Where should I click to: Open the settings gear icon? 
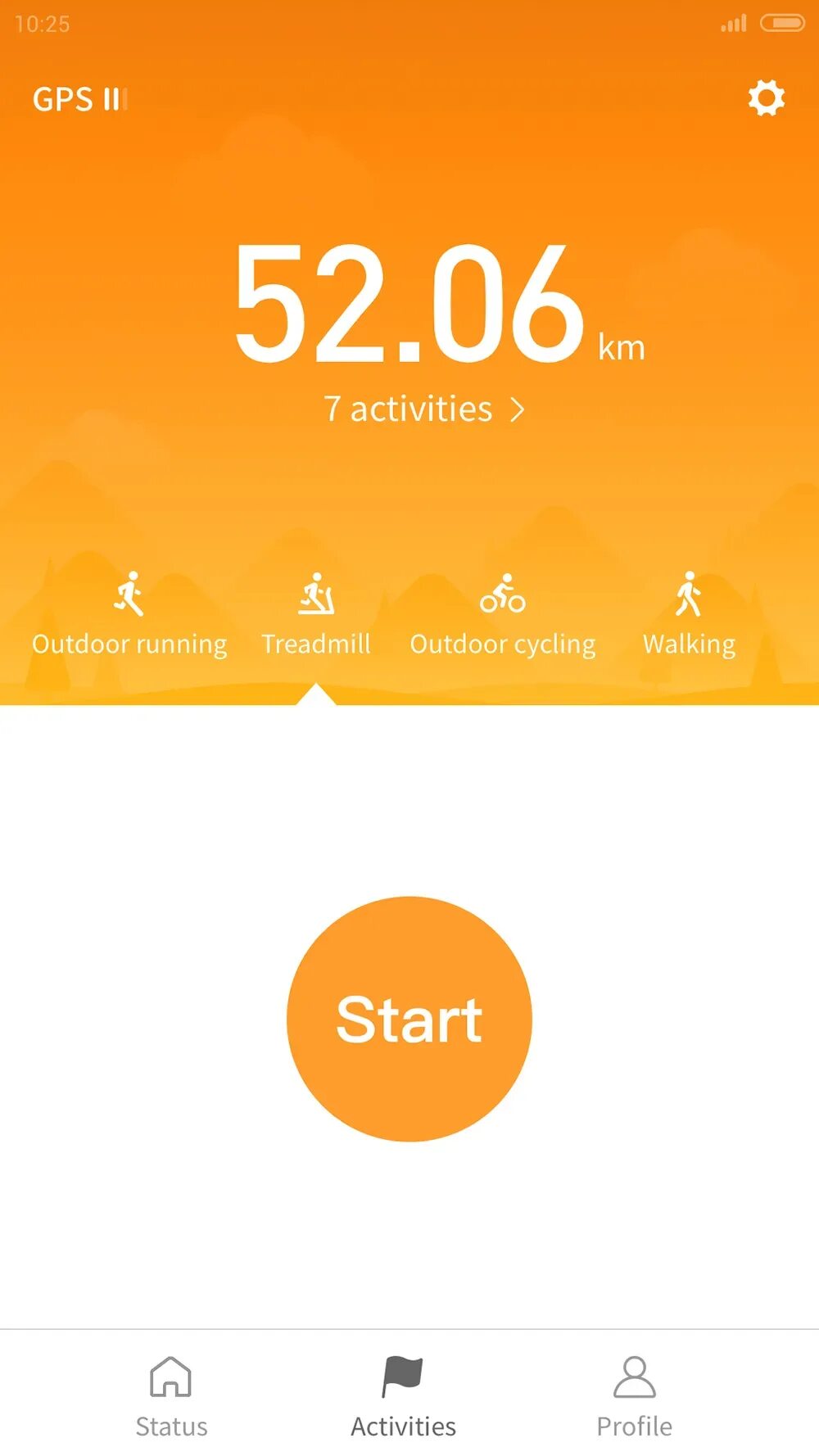(767, 98)
